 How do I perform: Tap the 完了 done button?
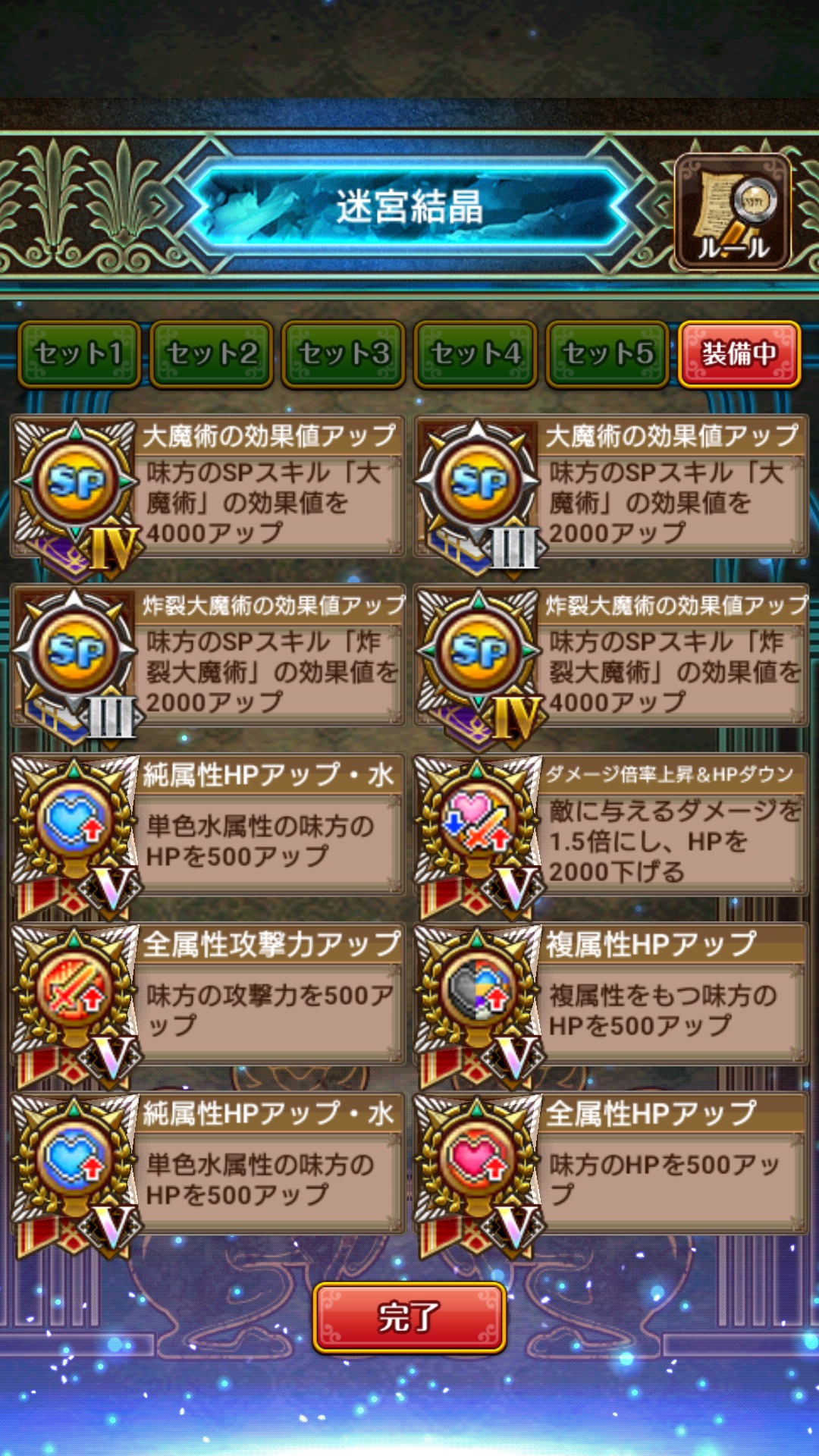(x=409, y=1317)
